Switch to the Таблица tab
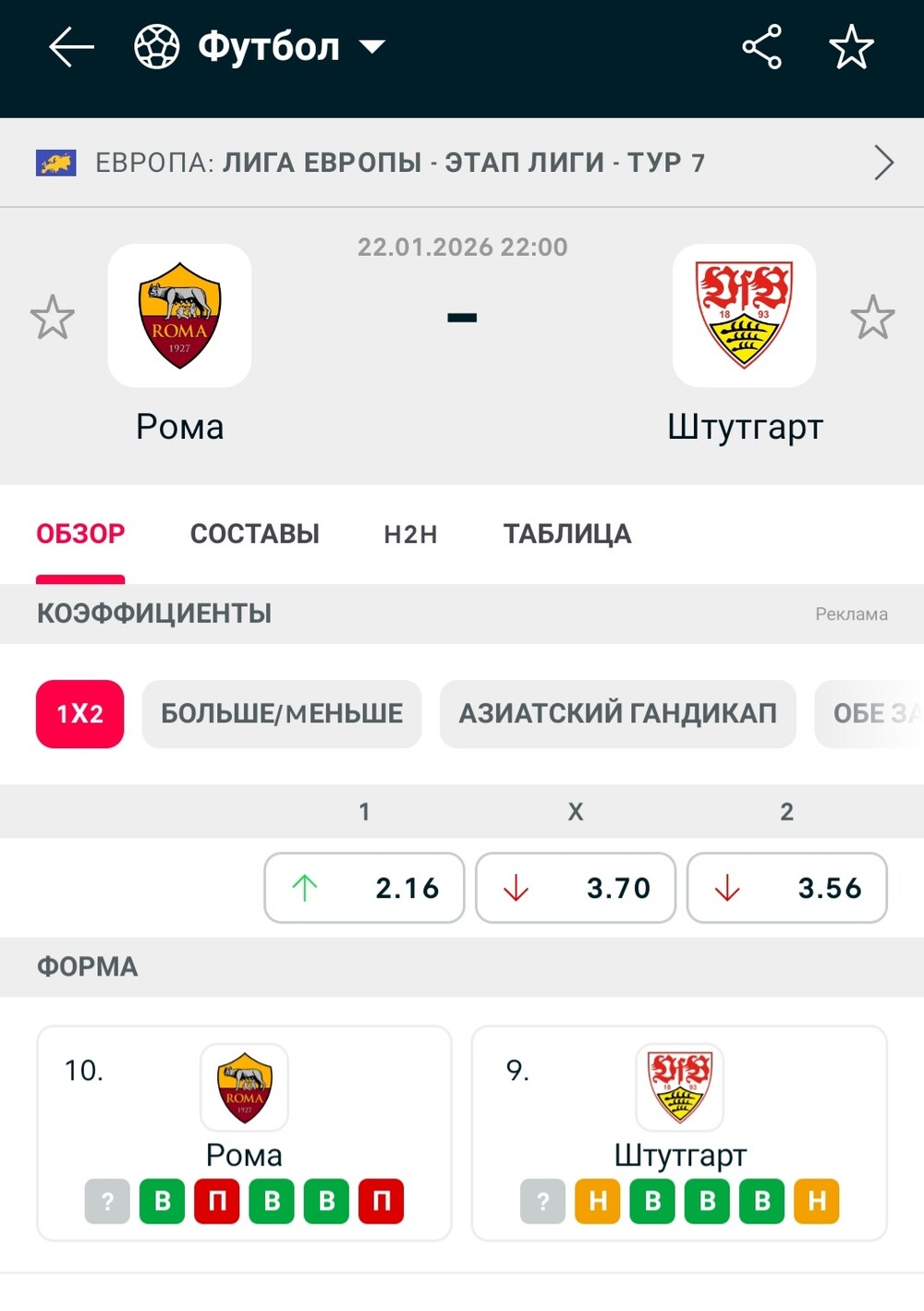The height and width of the screenshot is (1311, 924). click(566, 534)
